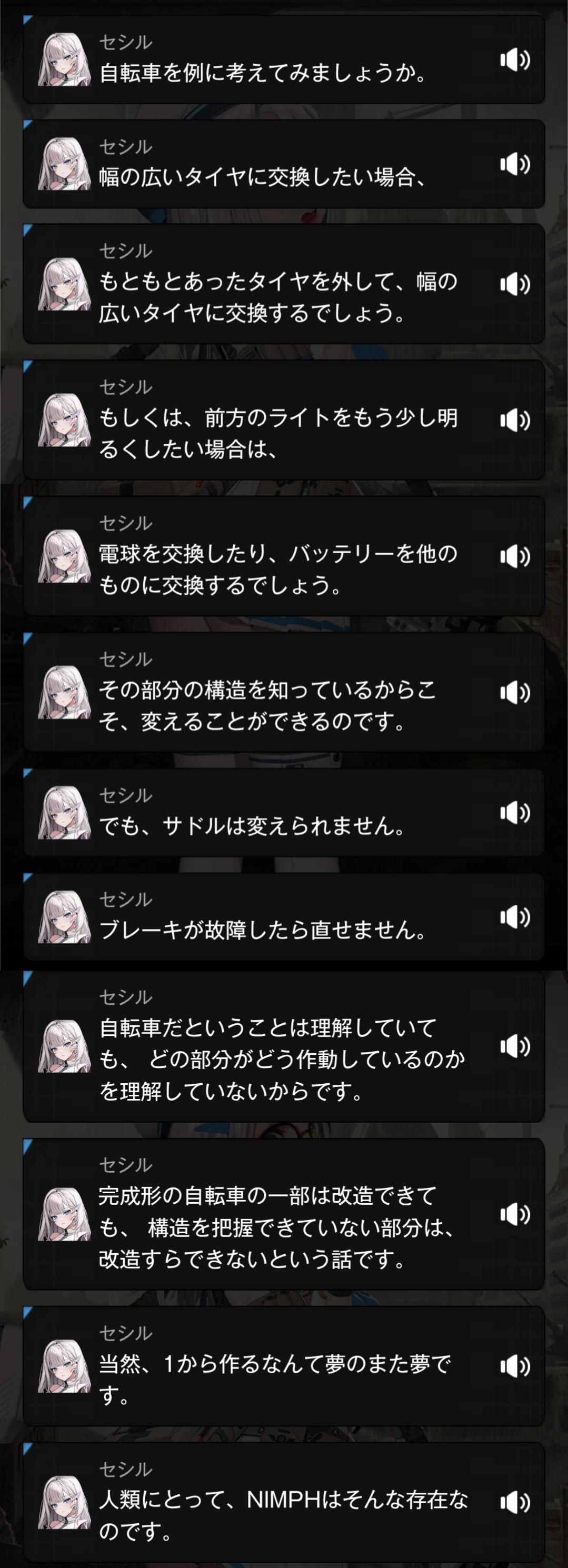Play voice for サドルは変えられません line
Viewport: 568px width, 1568px height.
514,813
